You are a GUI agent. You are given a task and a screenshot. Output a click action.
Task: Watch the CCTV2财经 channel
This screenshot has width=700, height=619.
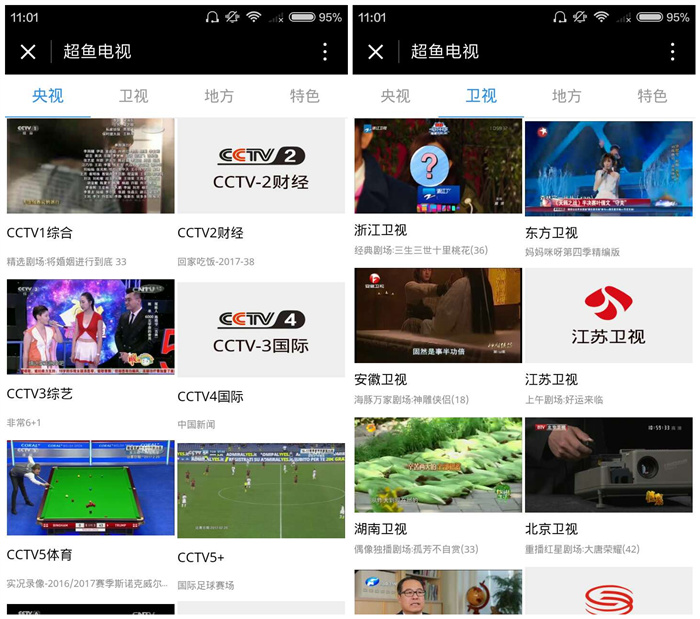[x=261, y=166]
